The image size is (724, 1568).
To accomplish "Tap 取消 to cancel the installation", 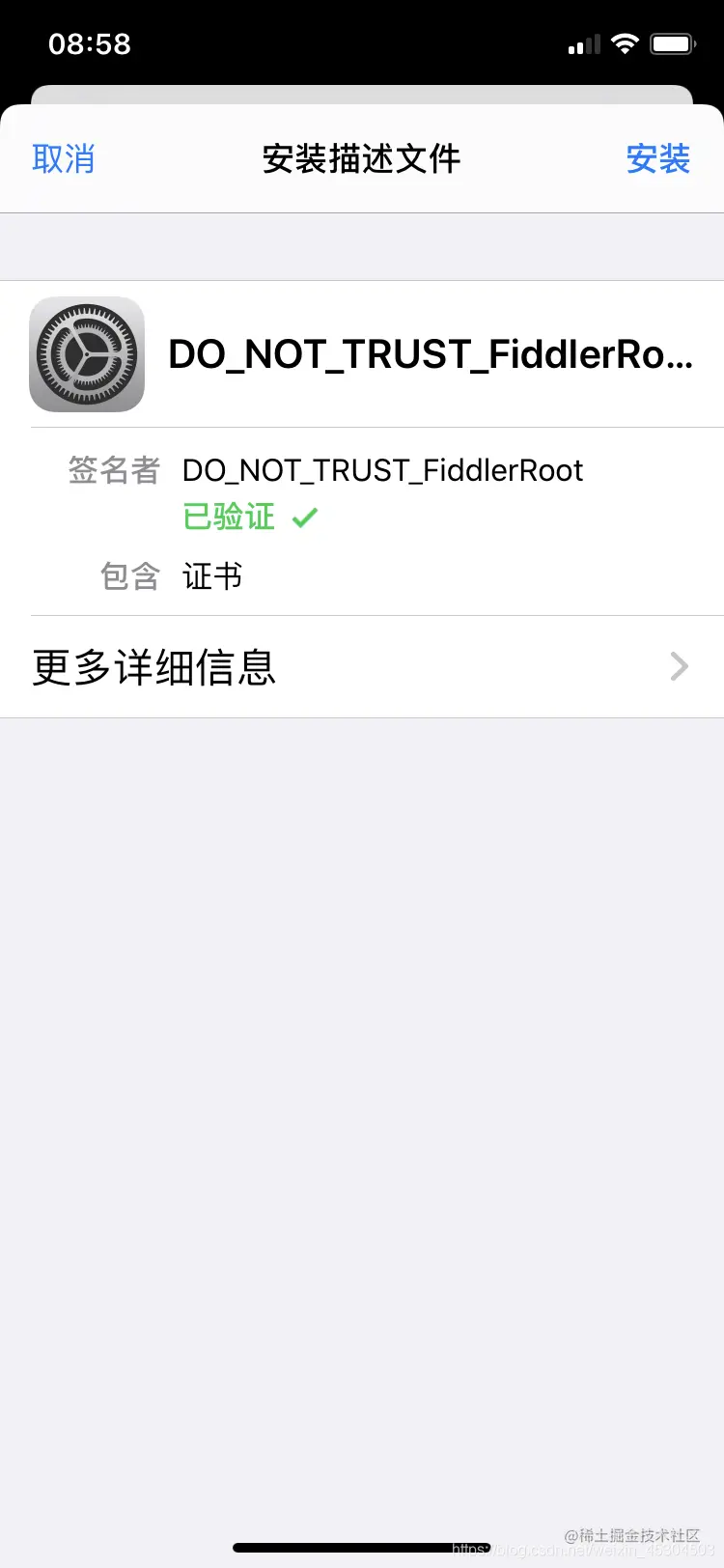I will [63, 159].
